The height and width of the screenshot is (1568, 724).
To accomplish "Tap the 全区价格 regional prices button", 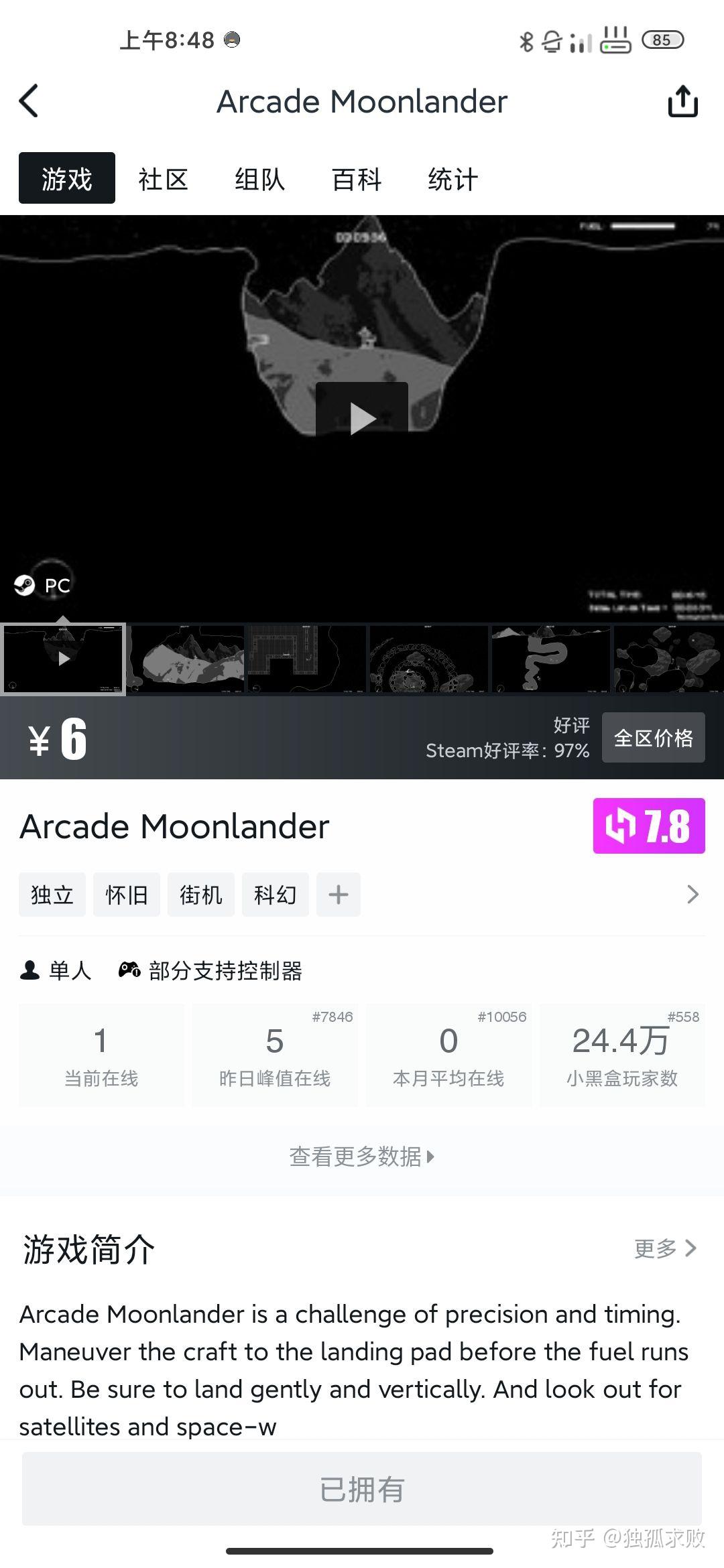I will tap(652, 736).
